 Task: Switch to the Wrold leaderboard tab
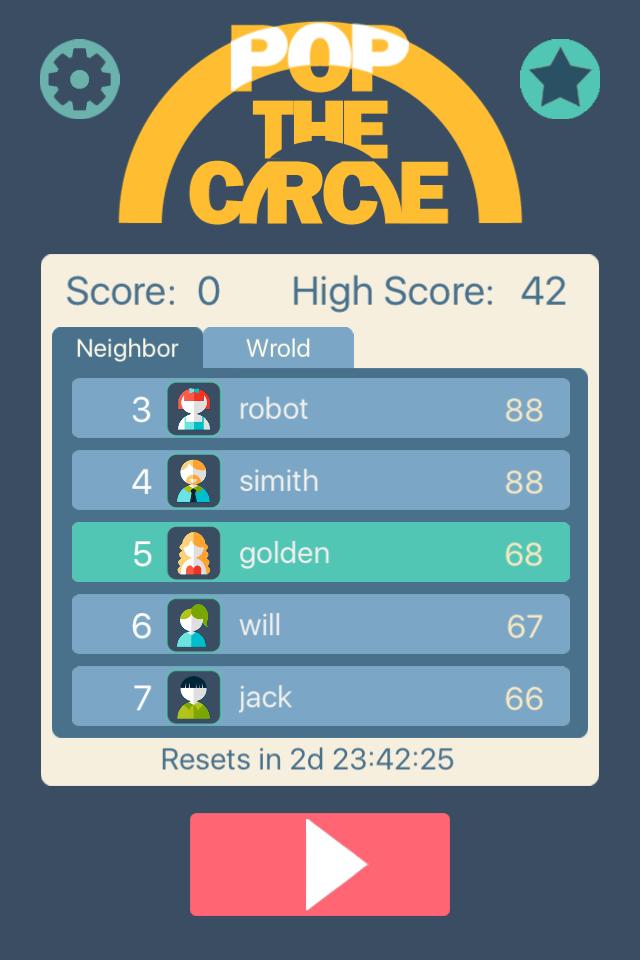tap(278, 348)
